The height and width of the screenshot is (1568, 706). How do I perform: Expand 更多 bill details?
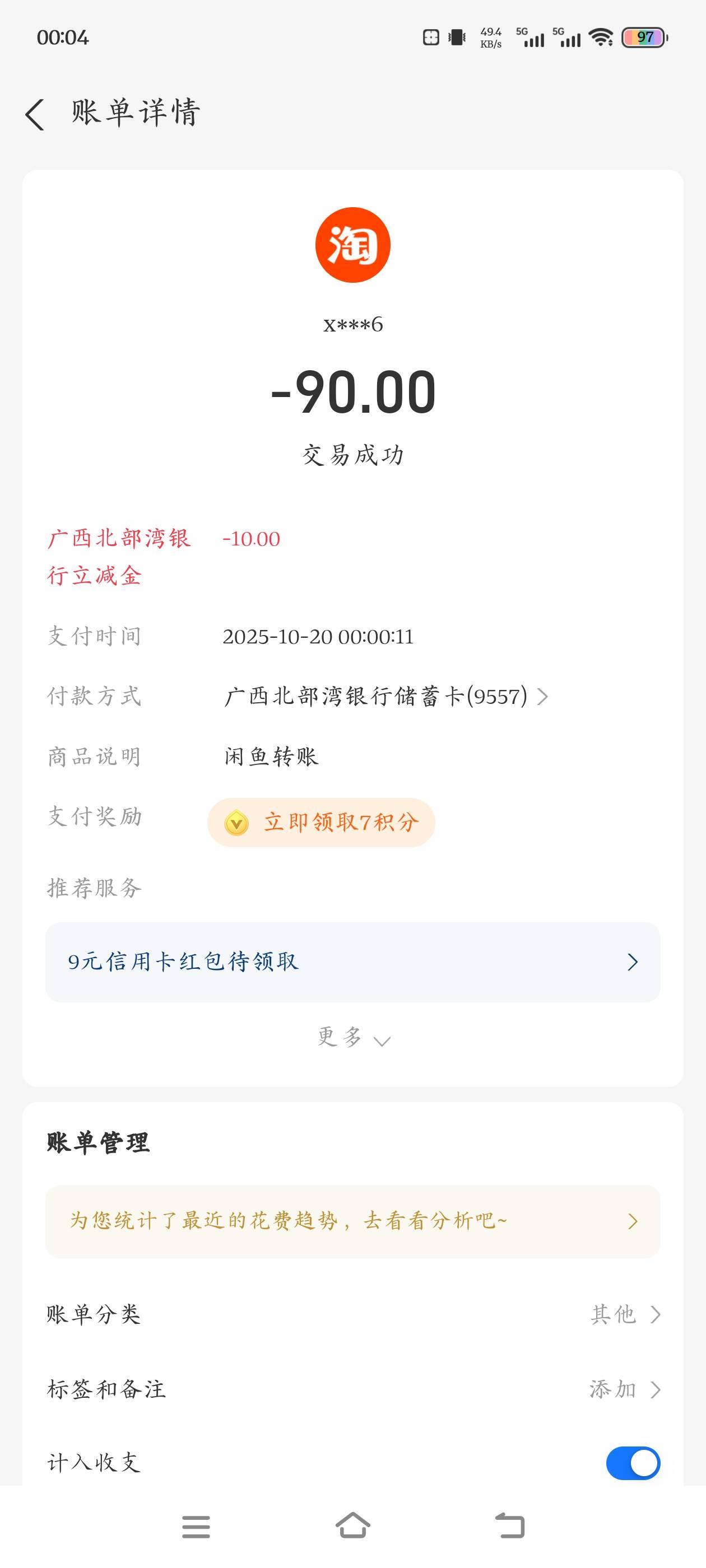352,1037
